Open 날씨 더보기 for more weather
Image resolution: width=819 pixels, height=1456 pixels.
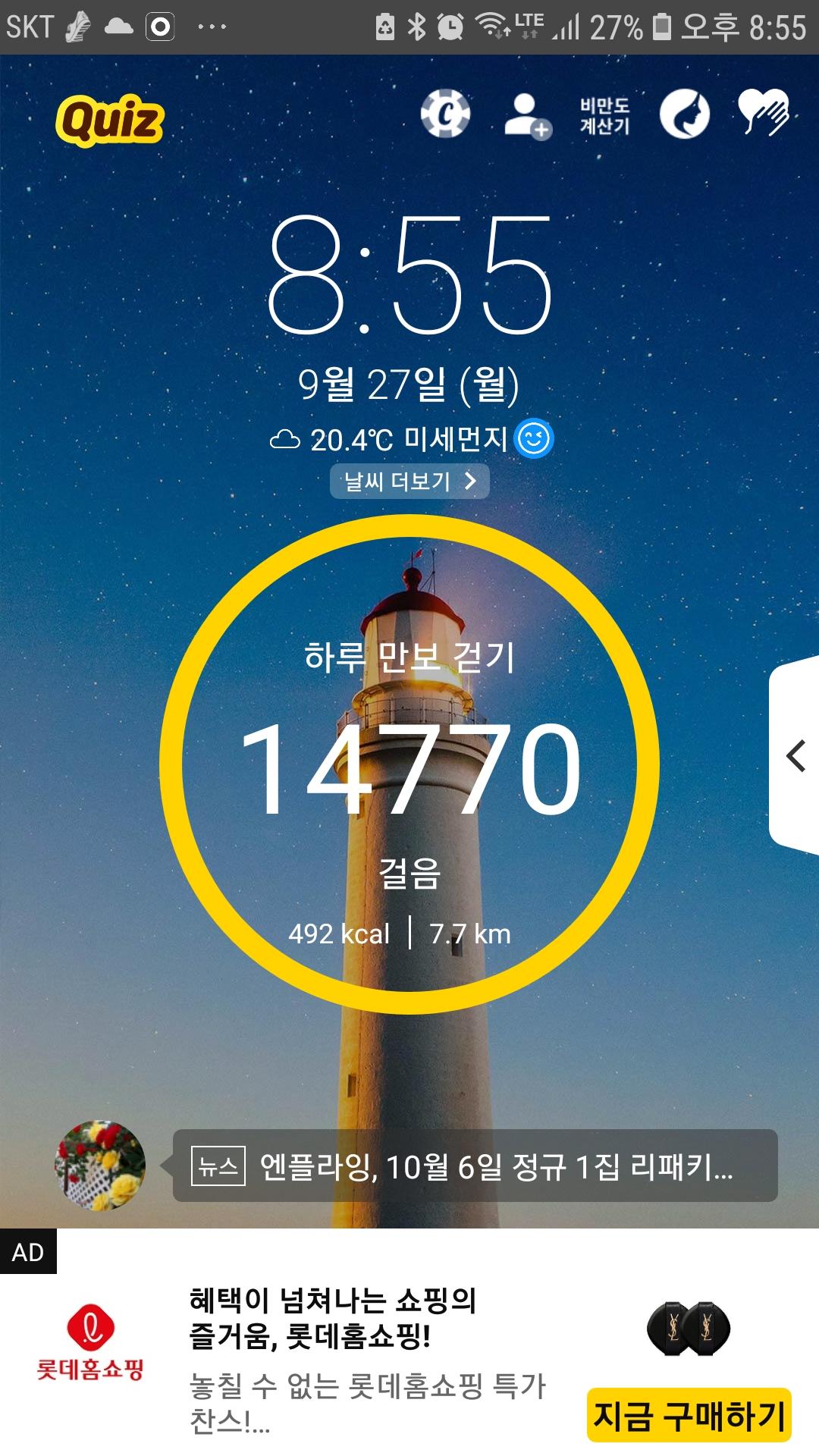pyautogui.click(x=409, y=482)
